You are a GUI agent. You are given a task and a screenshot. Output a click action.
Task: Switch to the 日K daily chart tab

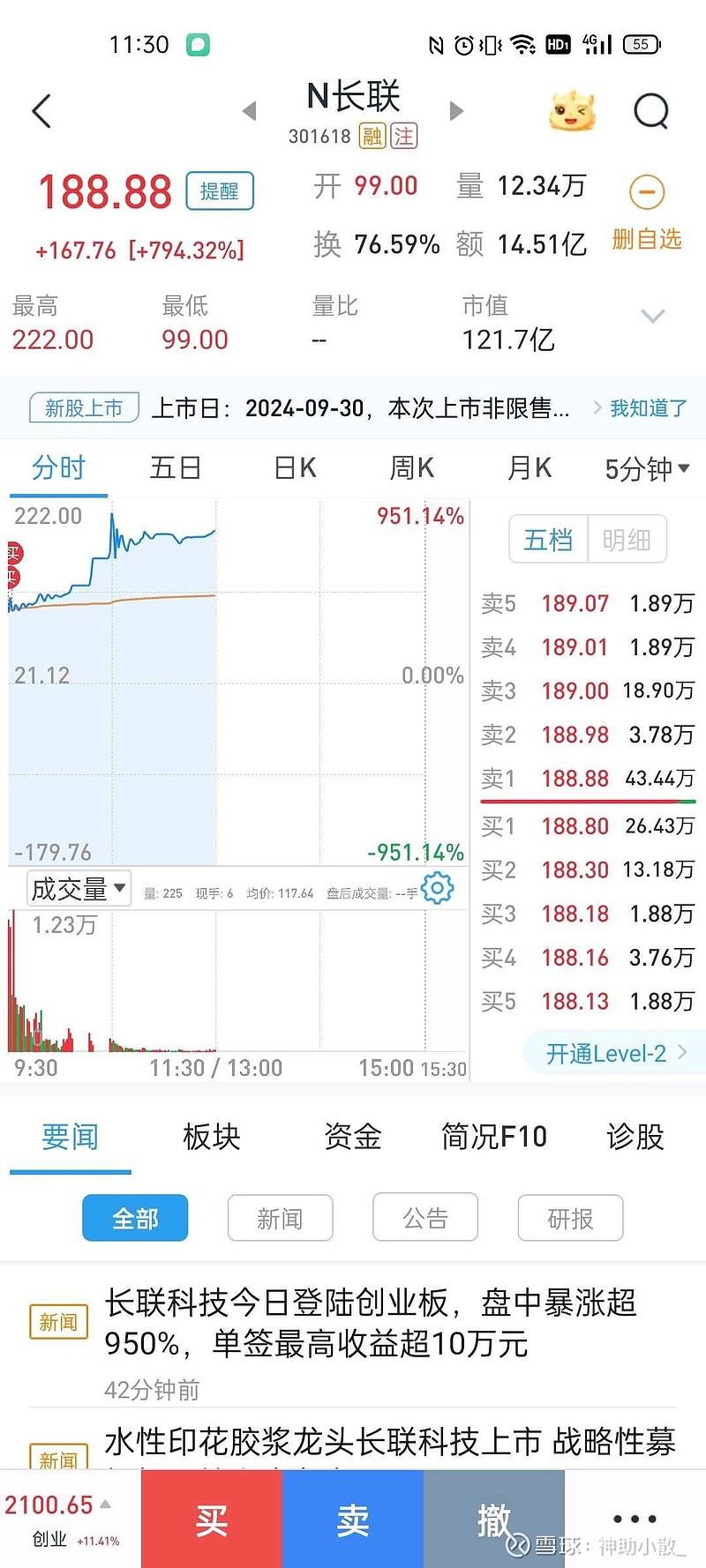293,468
